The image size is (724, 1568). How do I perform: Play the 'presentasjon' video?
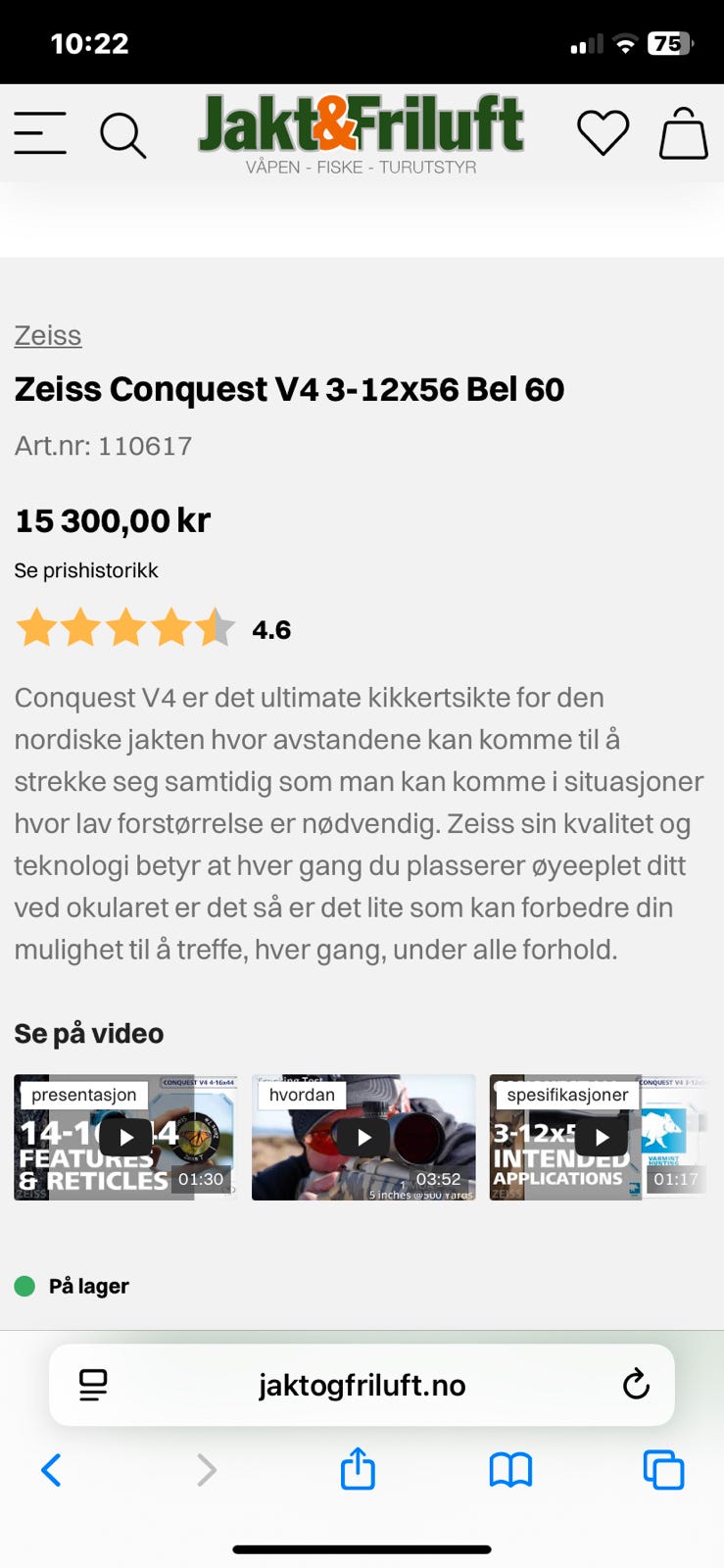125,1137
